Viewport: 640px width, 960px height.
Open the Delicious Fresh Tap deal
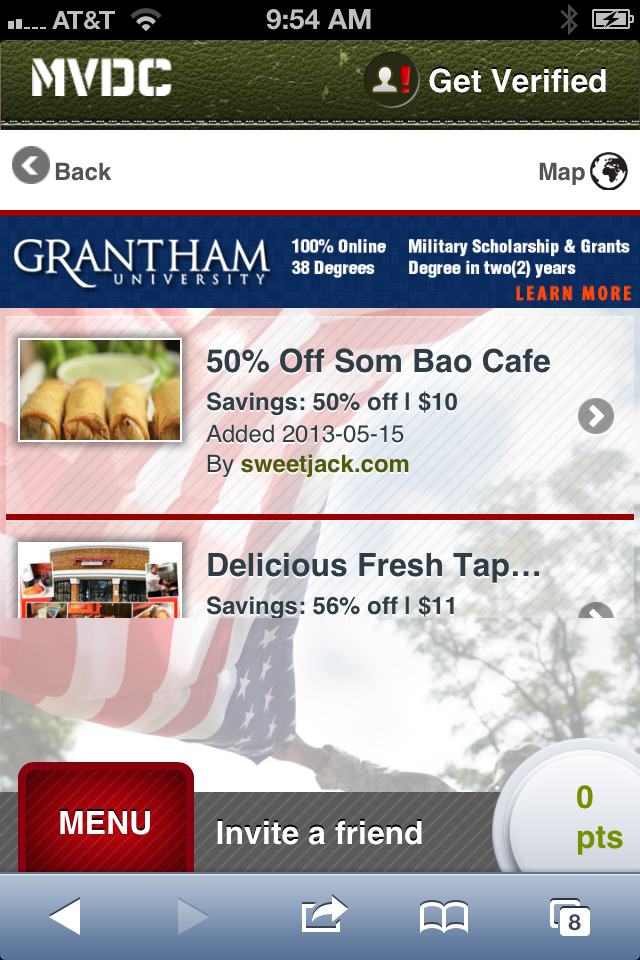[x=372, y=566]
